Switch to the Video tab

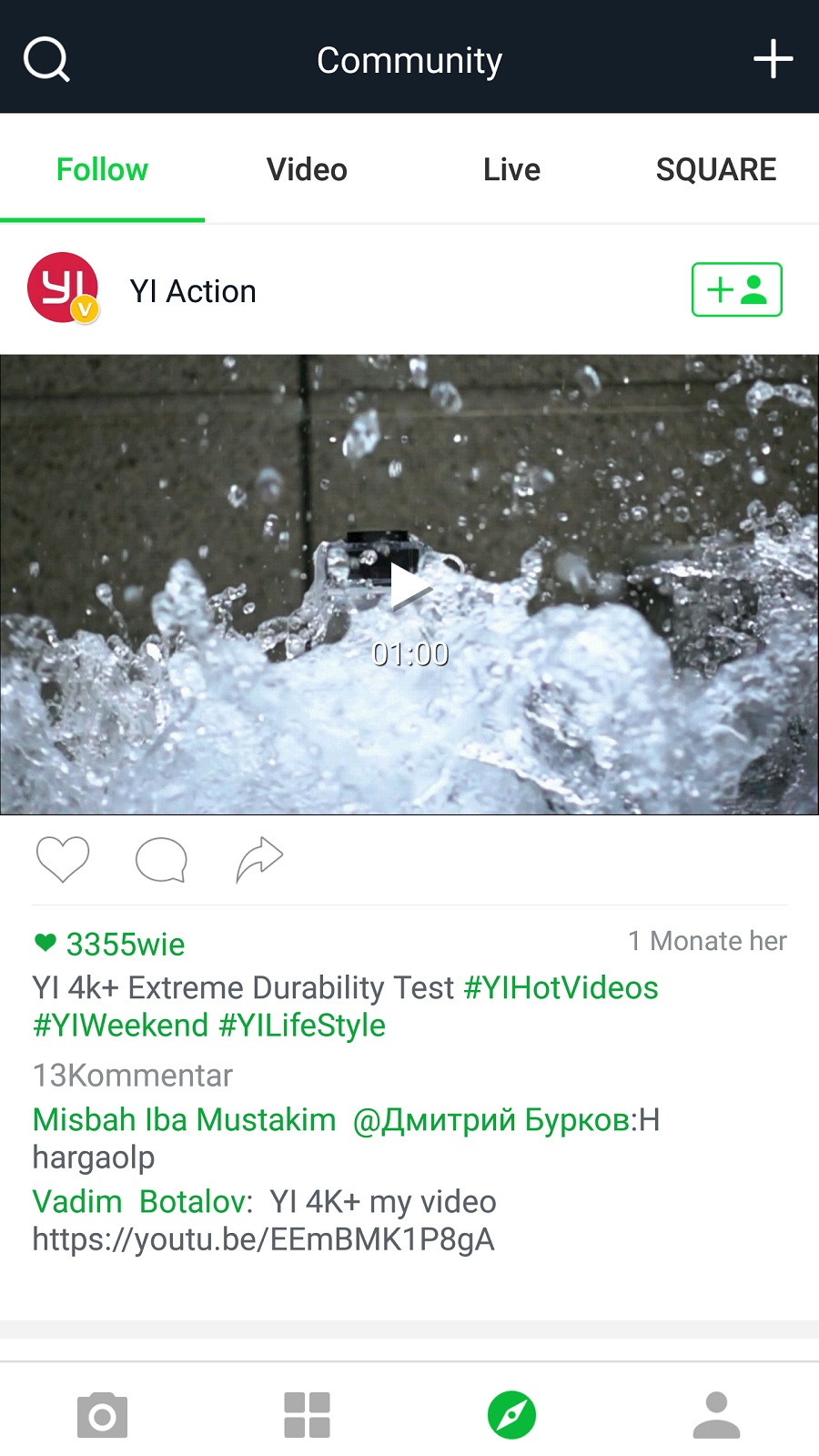point(307,169)
